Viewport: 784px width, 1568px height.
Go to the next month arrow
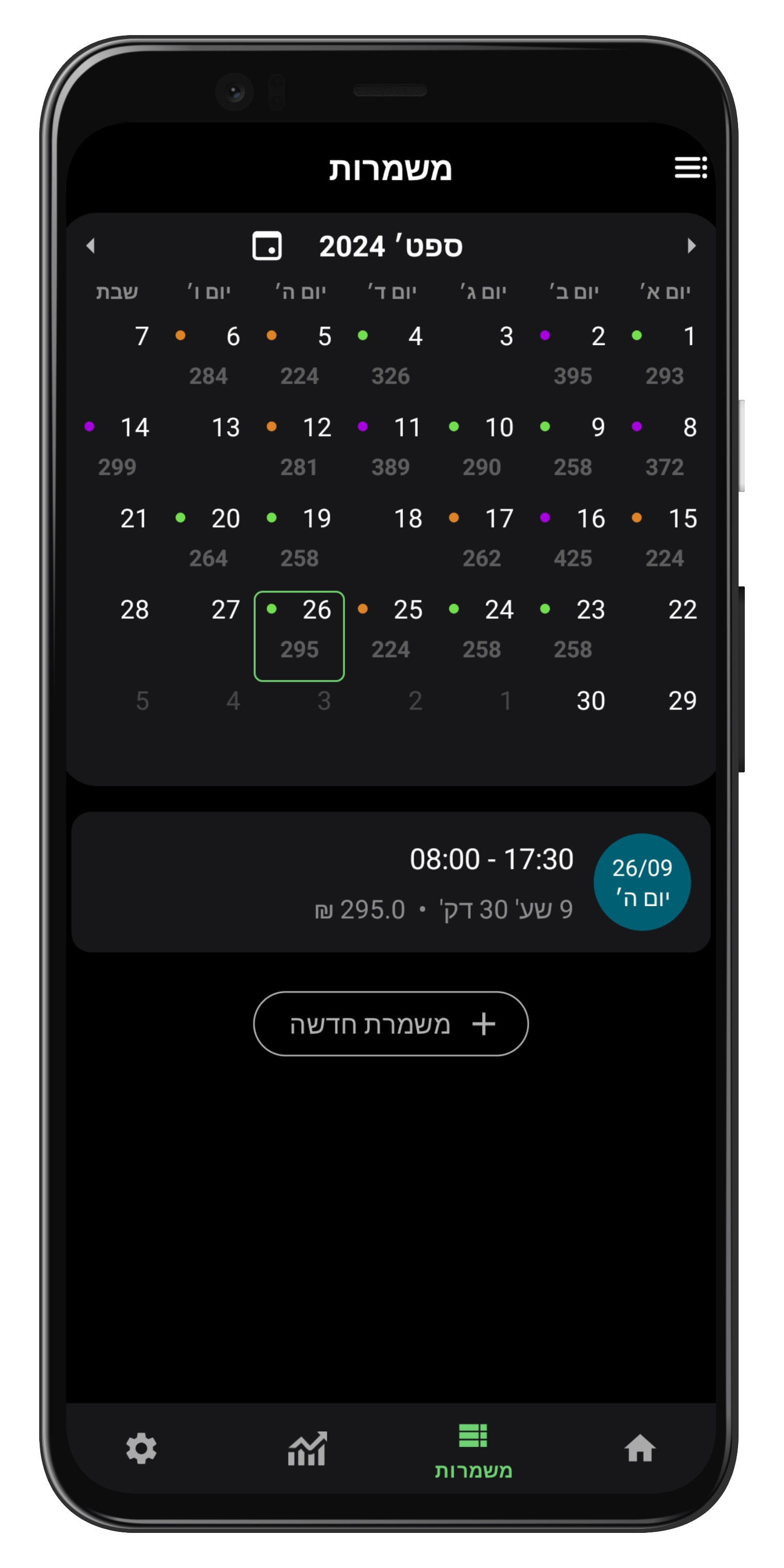691,246
